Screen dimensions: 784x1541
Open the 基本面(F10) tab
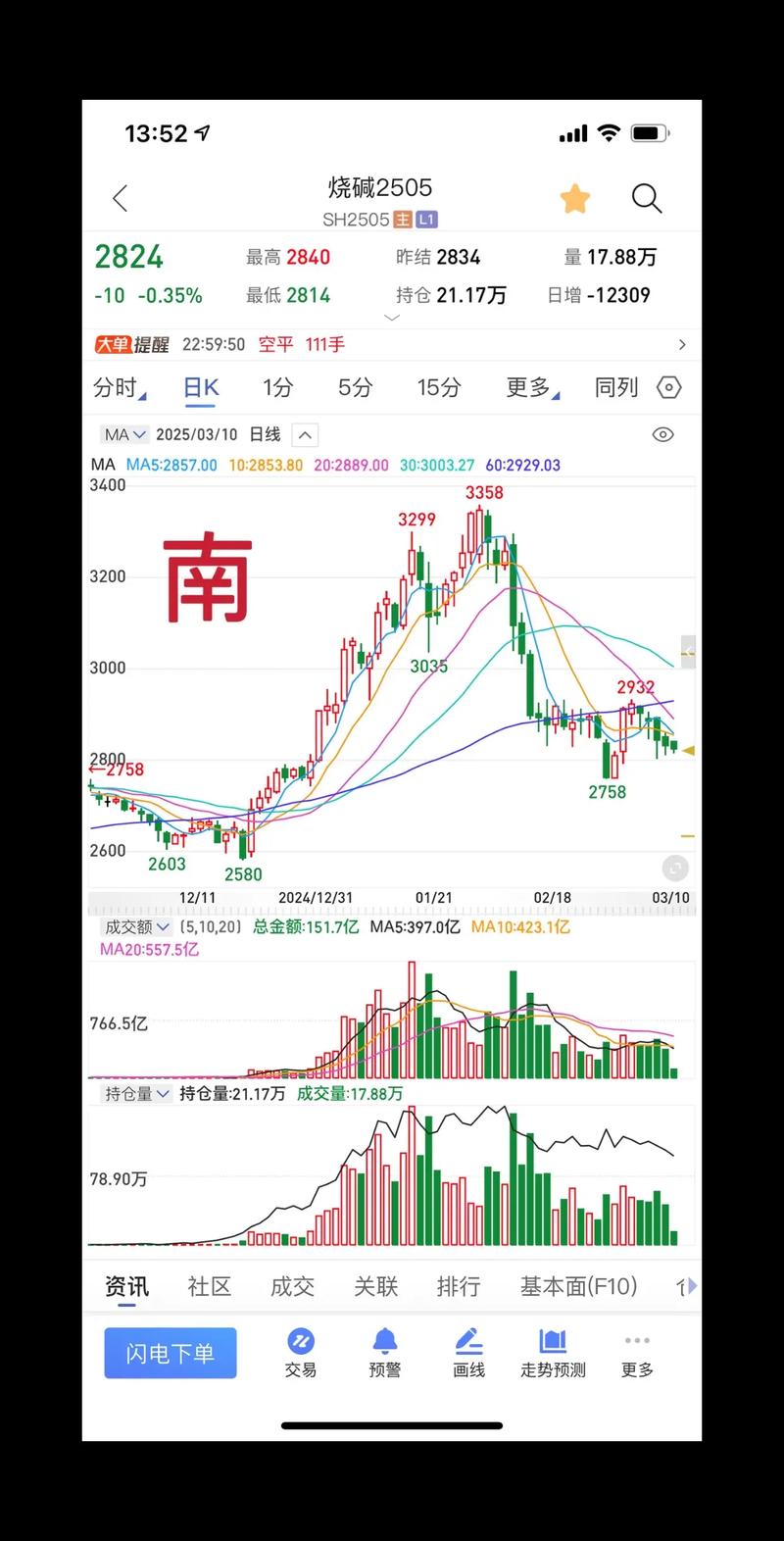(x=578, y=1286)
